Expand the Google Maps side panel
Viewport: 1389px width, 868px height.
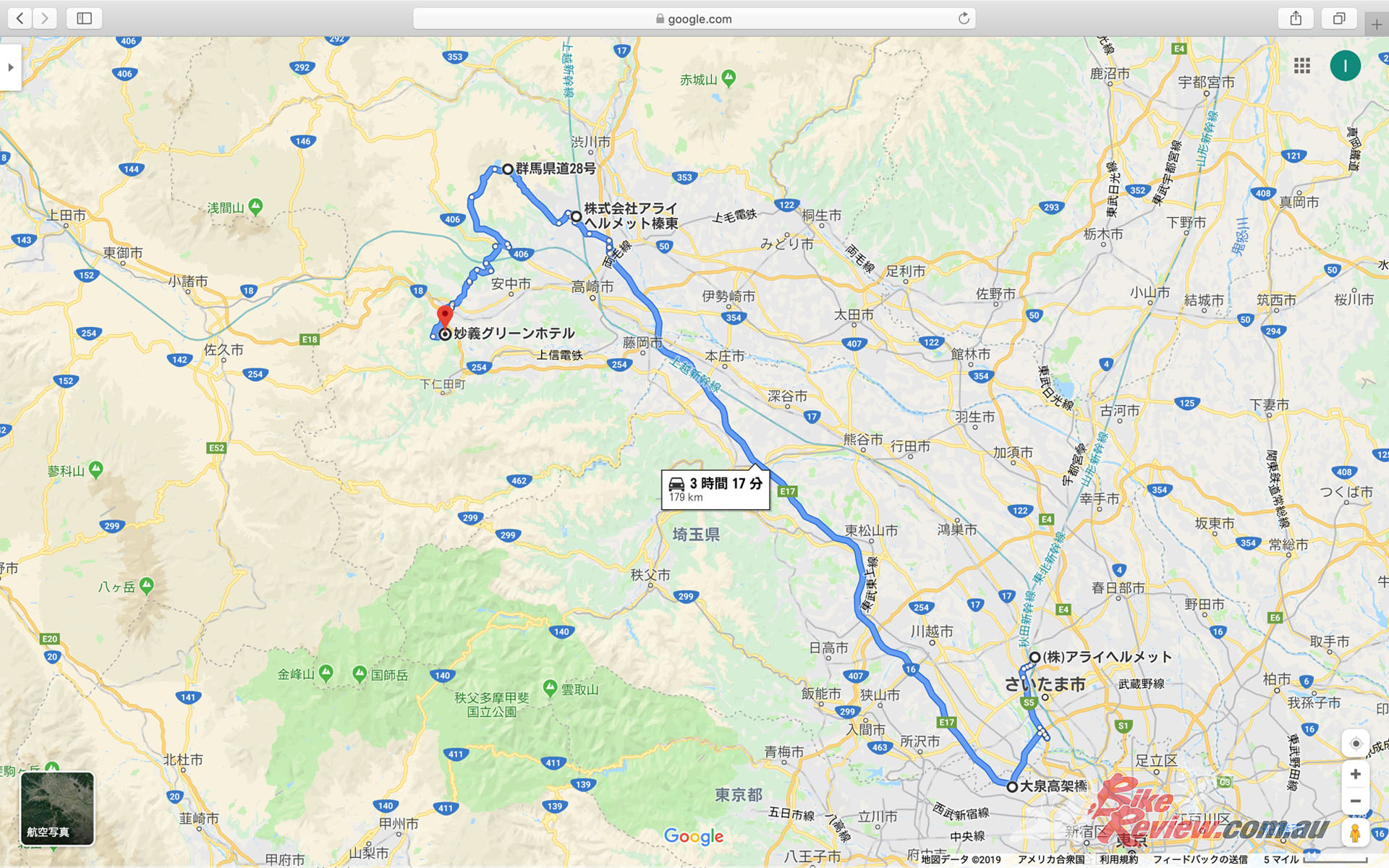[10, 67]
